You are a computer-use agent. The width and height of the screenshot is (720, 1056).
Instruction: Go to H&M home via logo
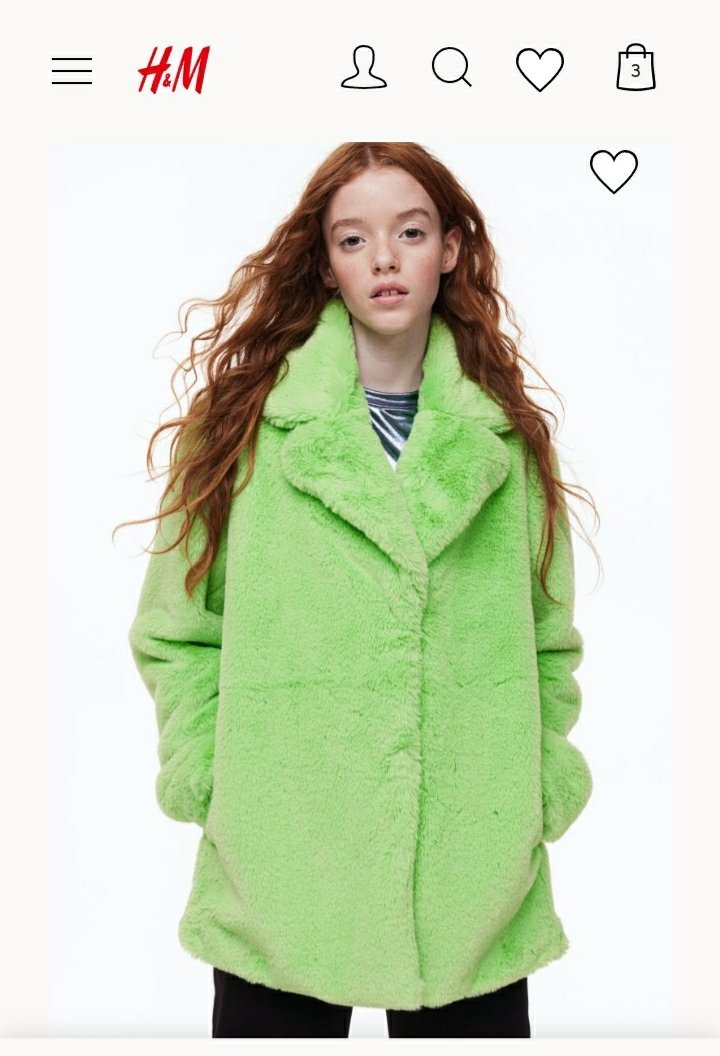point(174,69)
